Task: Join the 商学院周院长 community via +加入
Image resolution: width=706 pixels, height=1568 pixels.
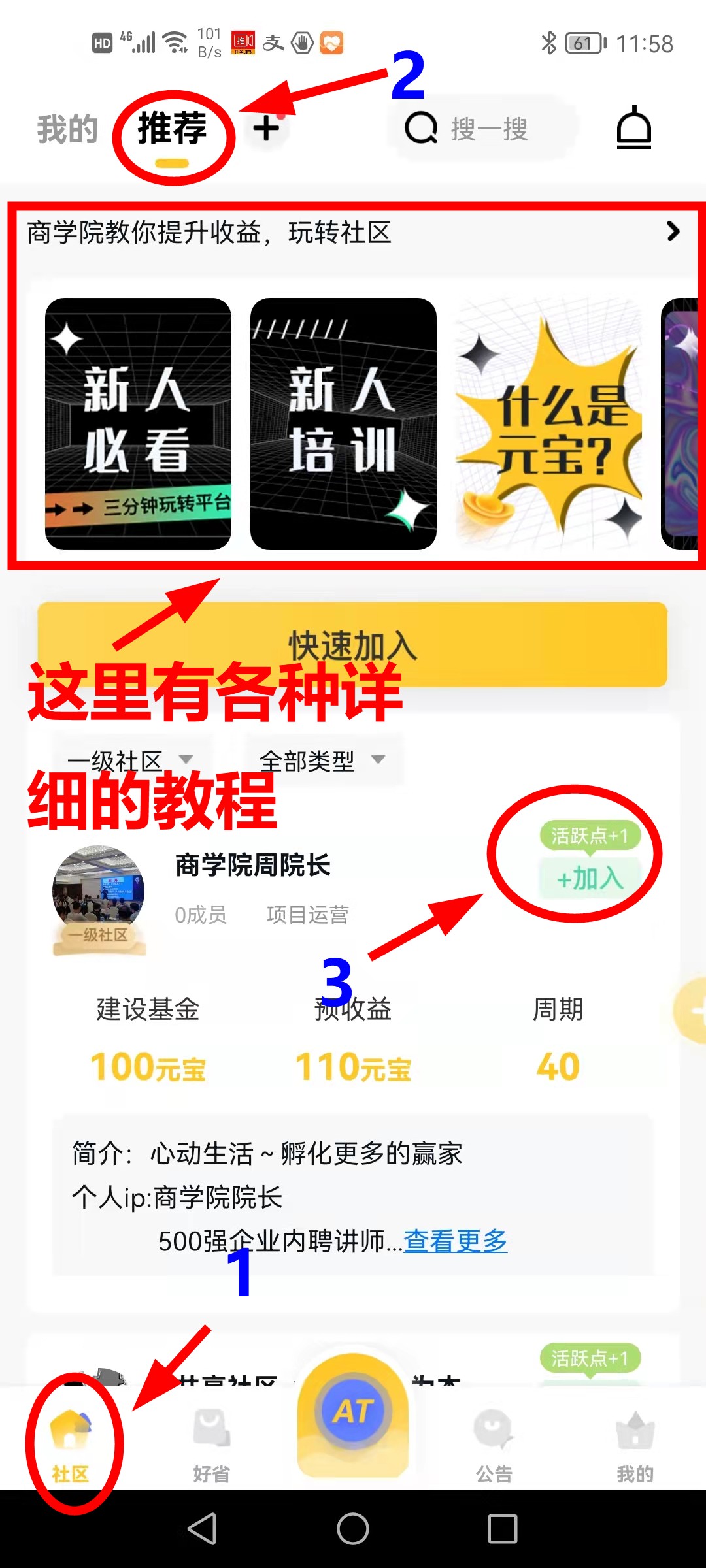Action: coord(590,879)
